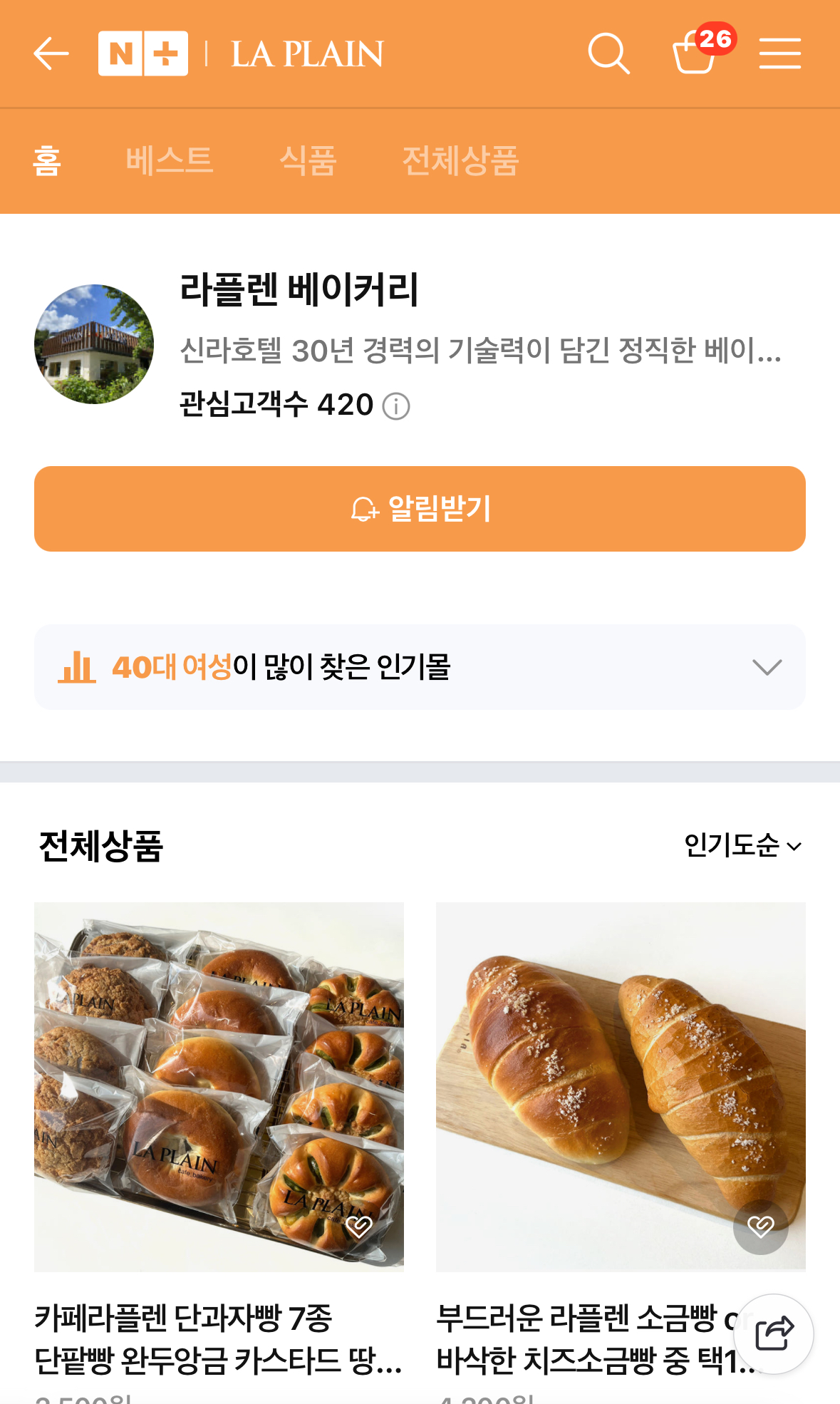Share this store page
Image resolution: width=840 pixels, height=1404 pixels.
pyautogui.click(x=774, y=1333)
